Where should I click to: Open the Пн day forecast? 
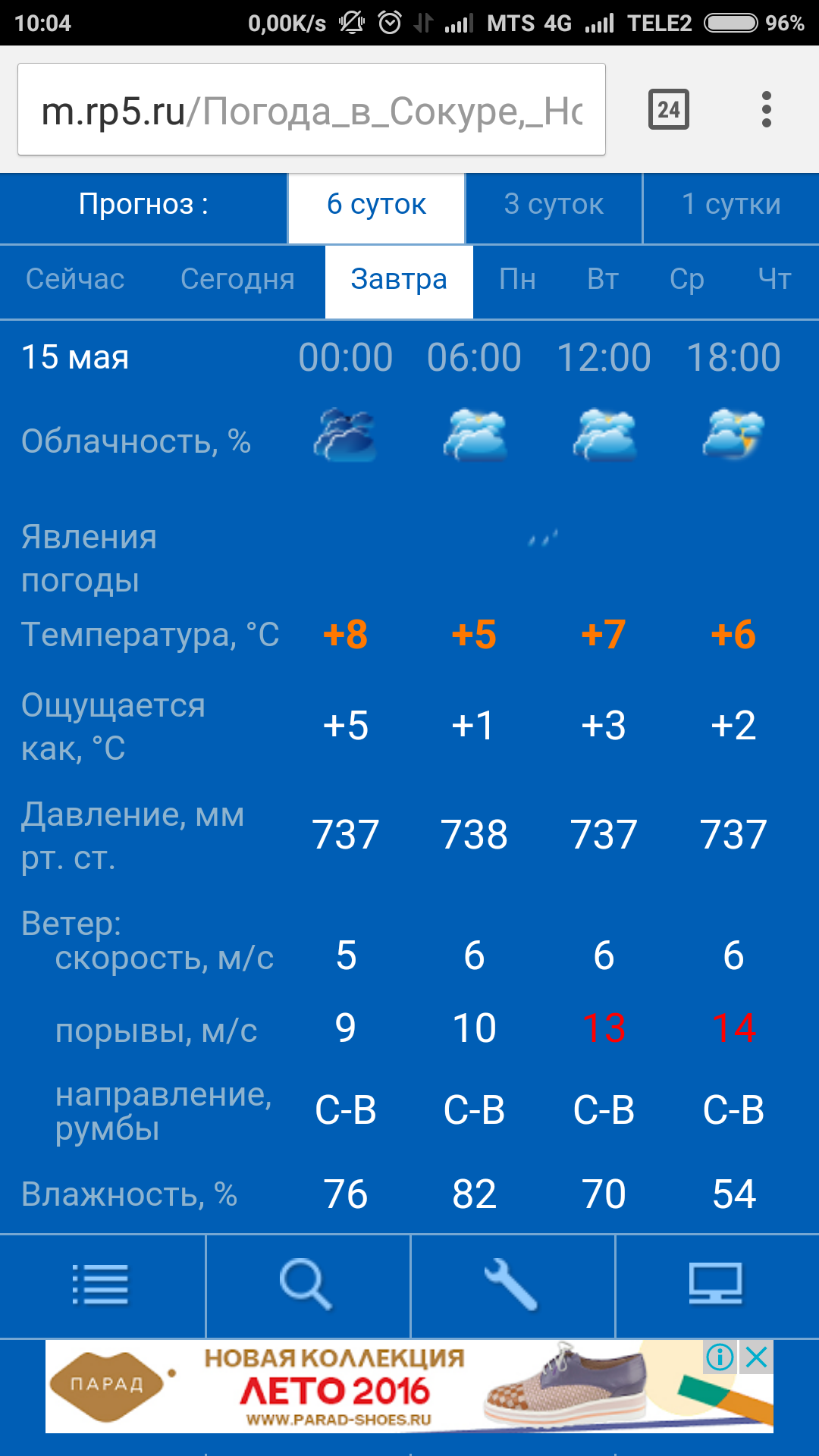point(517,280)
